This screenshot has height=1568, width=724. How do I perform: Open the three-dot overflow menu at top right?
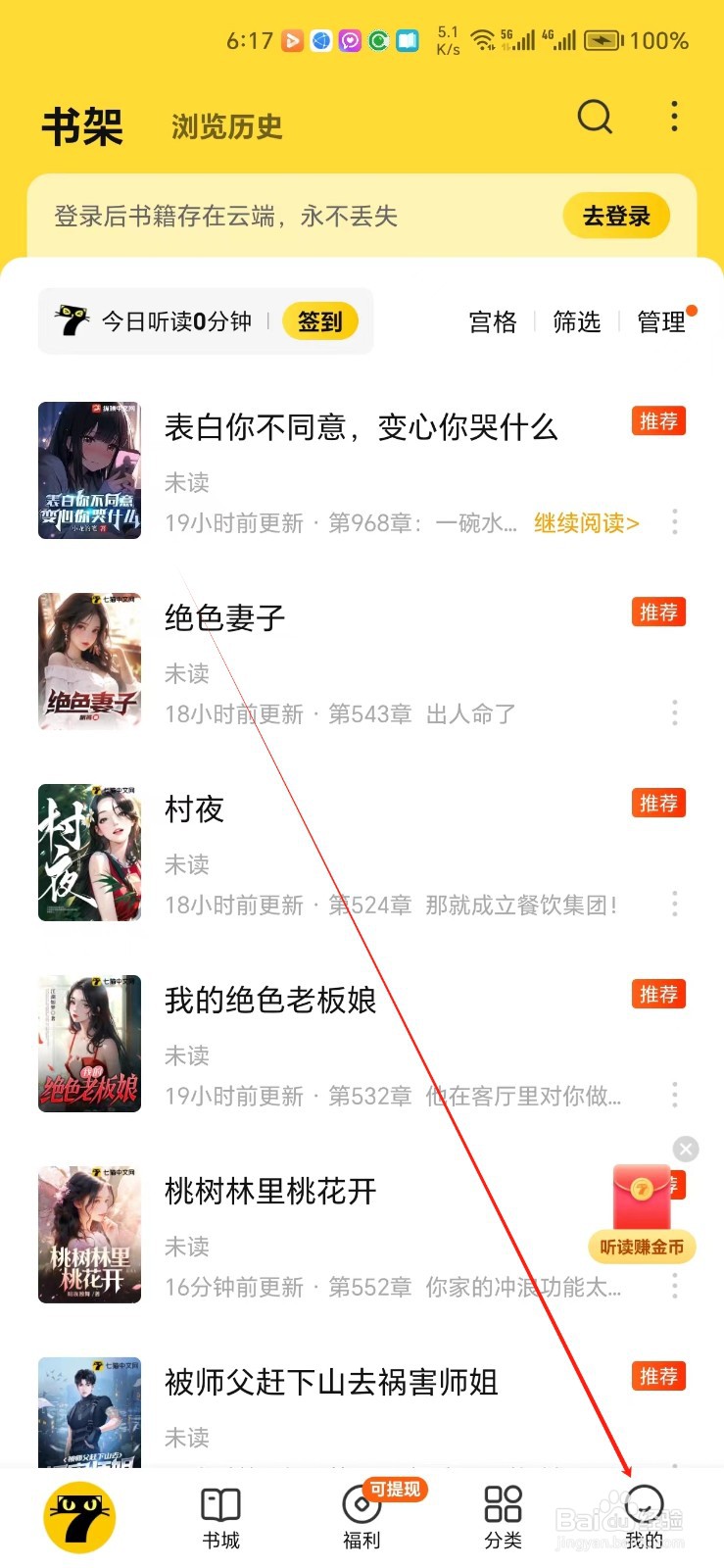point(674,117)
